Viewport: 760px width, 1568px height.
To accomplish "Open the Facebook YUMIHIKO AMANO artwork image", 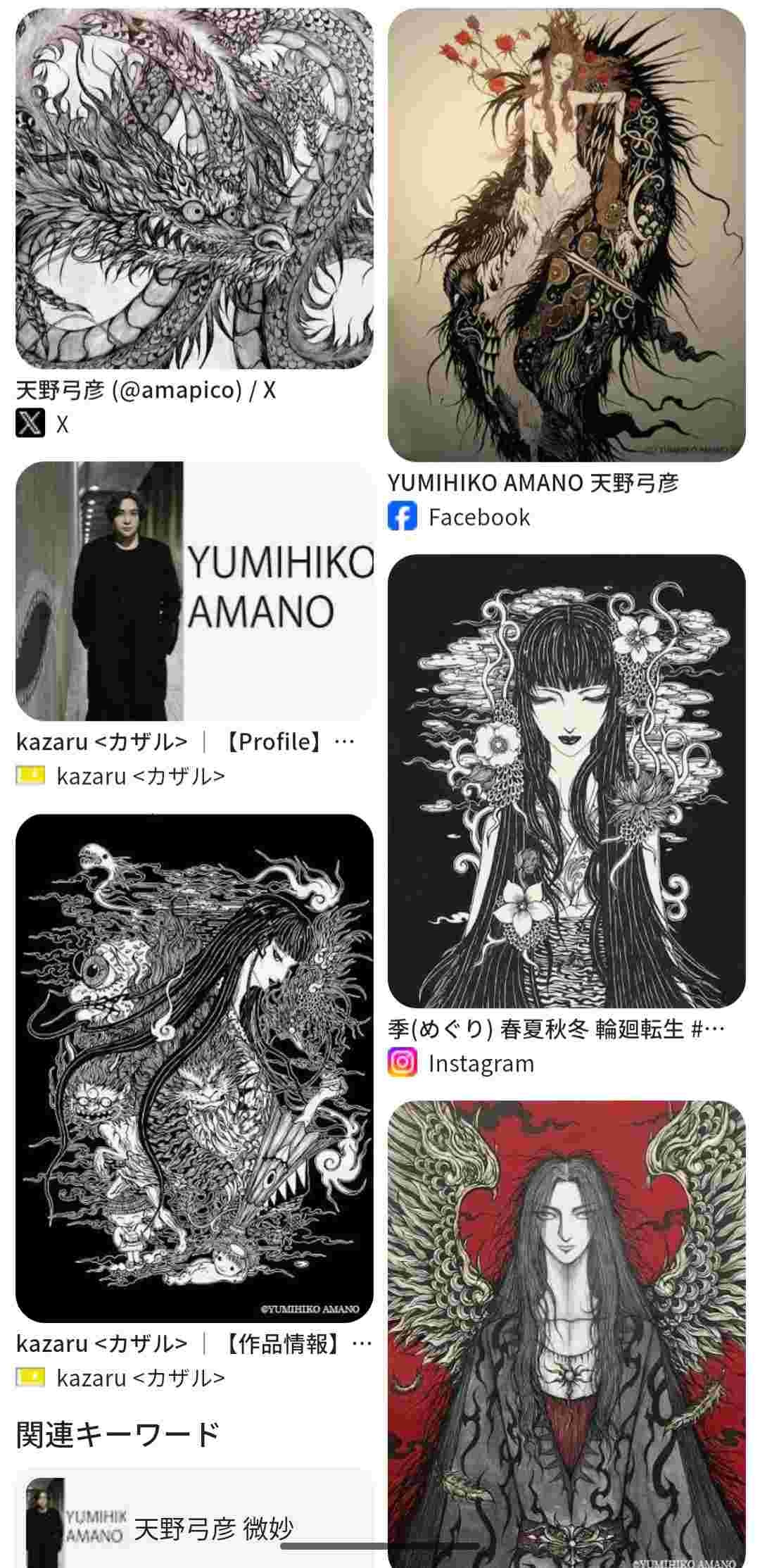I will coord(566,235).
